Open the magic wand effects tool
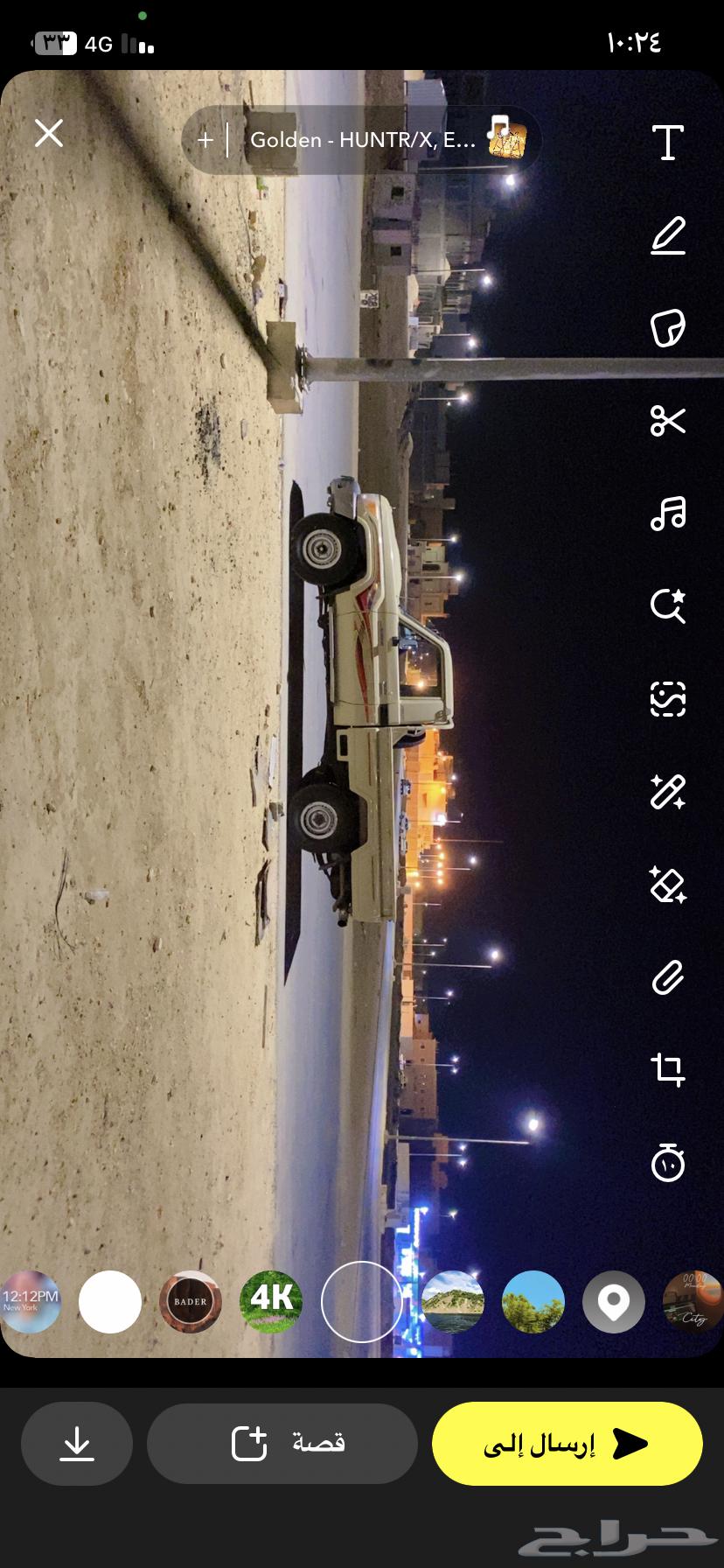 tap(668, 792)
